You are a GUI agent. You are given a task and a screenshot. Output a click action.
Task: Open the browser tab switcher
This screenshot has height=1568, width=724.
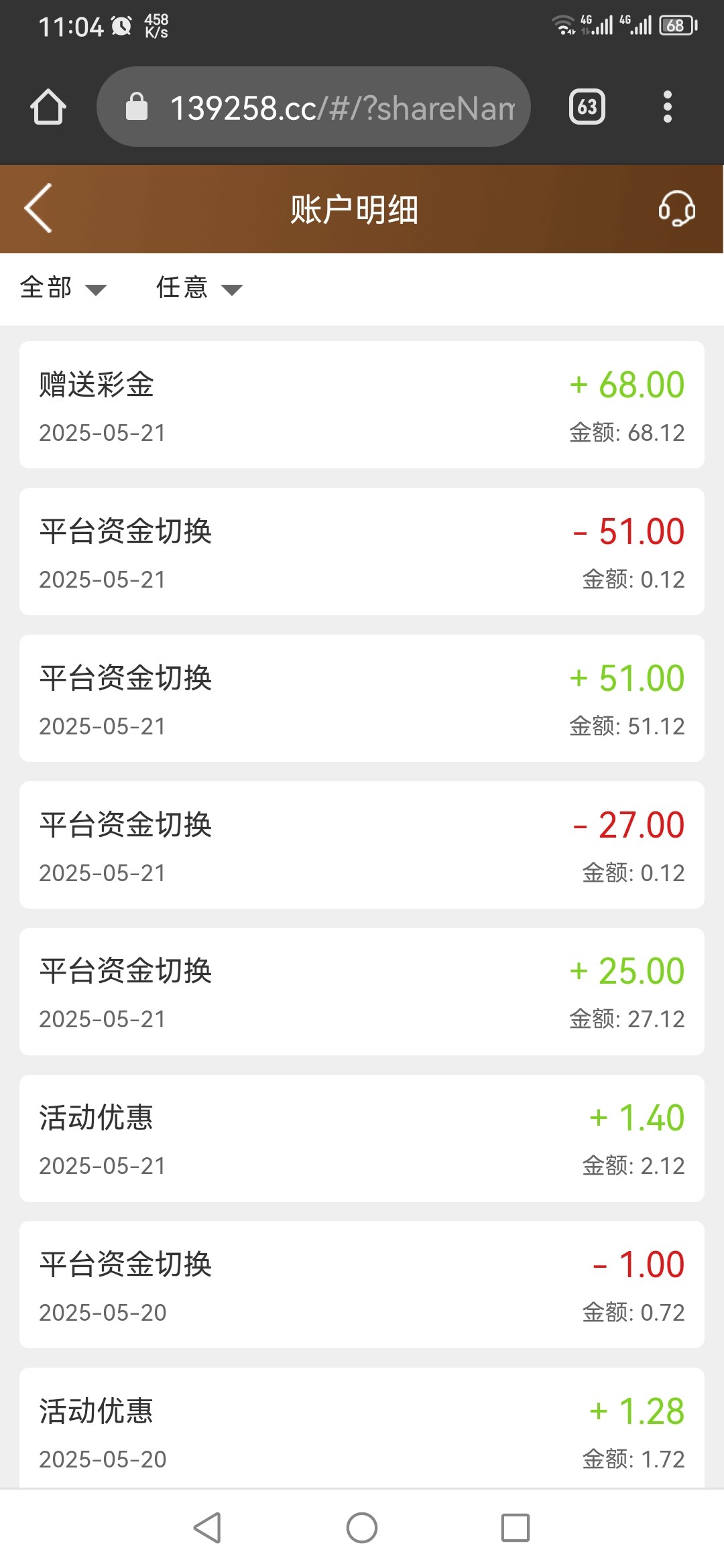587,107
